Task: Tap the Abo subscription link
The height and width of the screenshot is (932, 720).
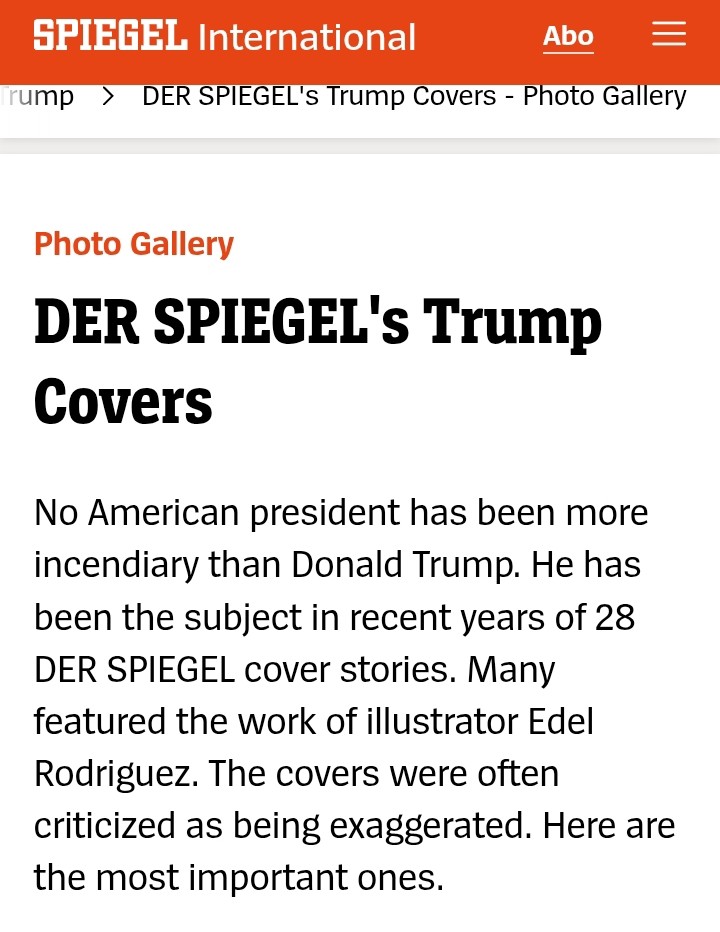Action: (568, 37)
